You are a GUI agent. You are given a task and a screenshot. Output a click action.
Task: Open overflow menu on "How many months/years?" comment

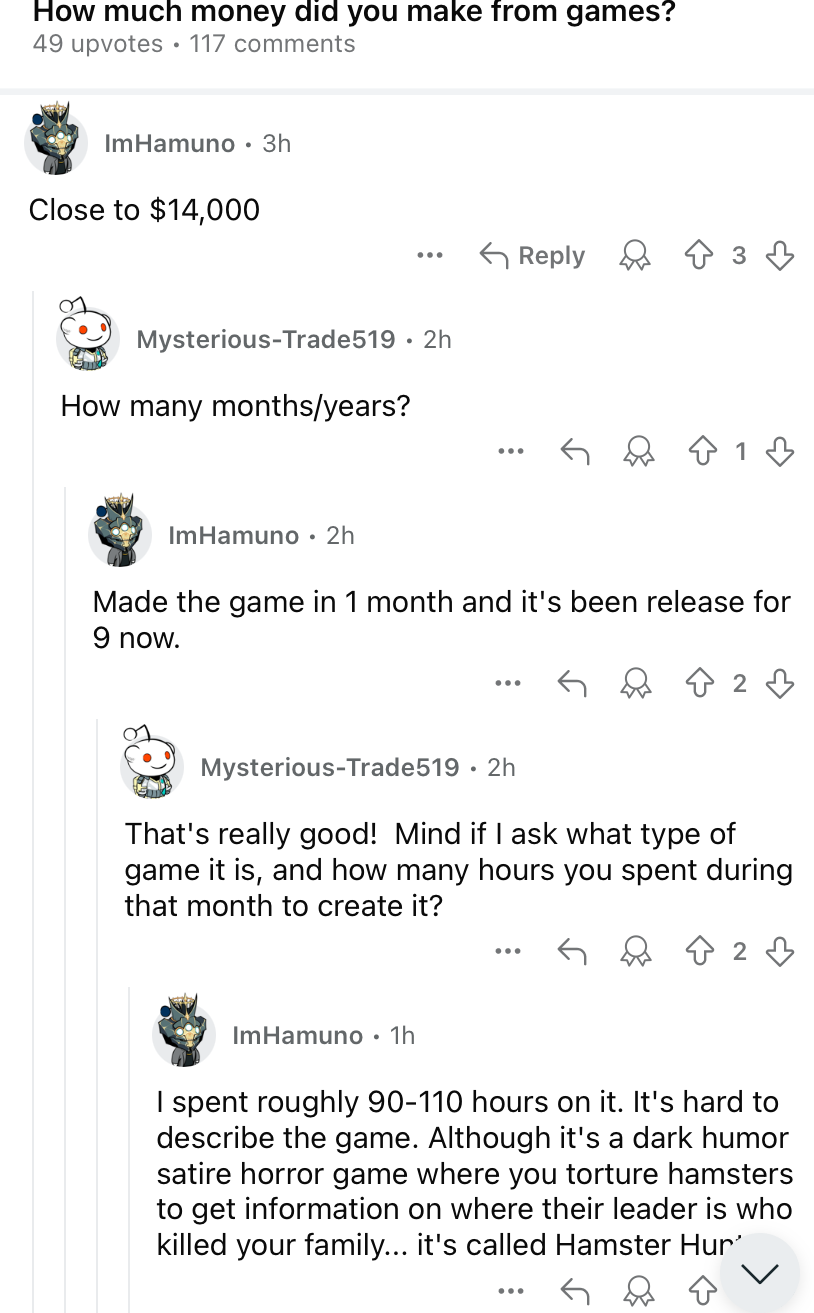(510, 452)
